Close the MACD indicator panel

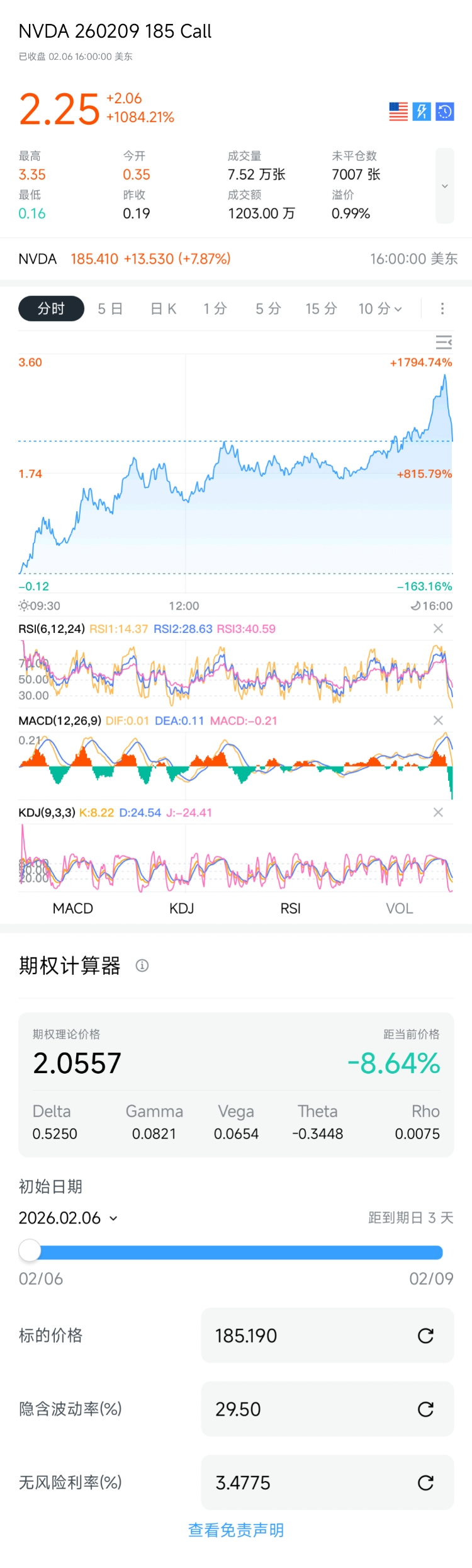(438, 720)
